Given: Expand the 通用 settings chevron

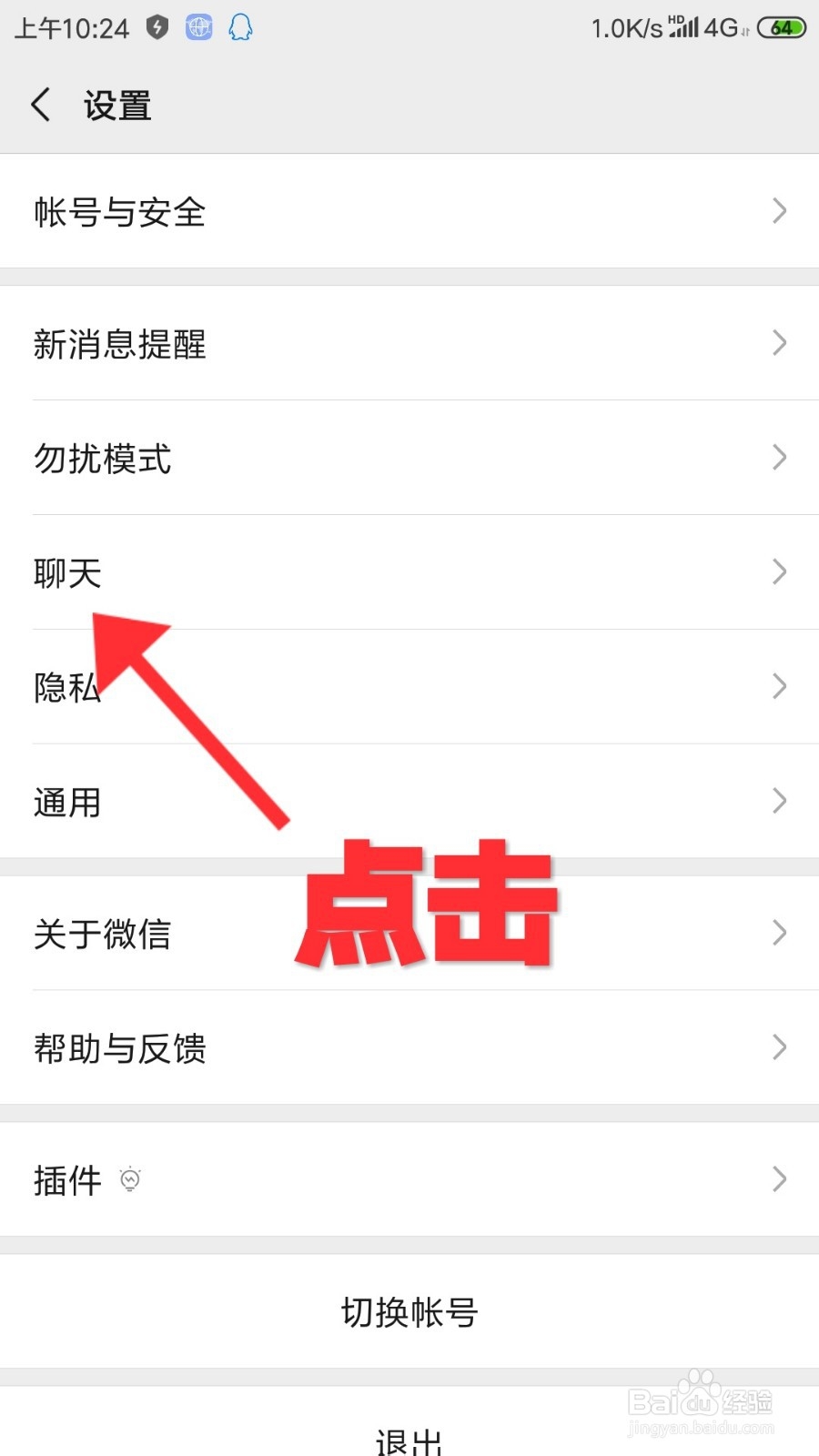Looking at the screenshot, I should point(778,801).
